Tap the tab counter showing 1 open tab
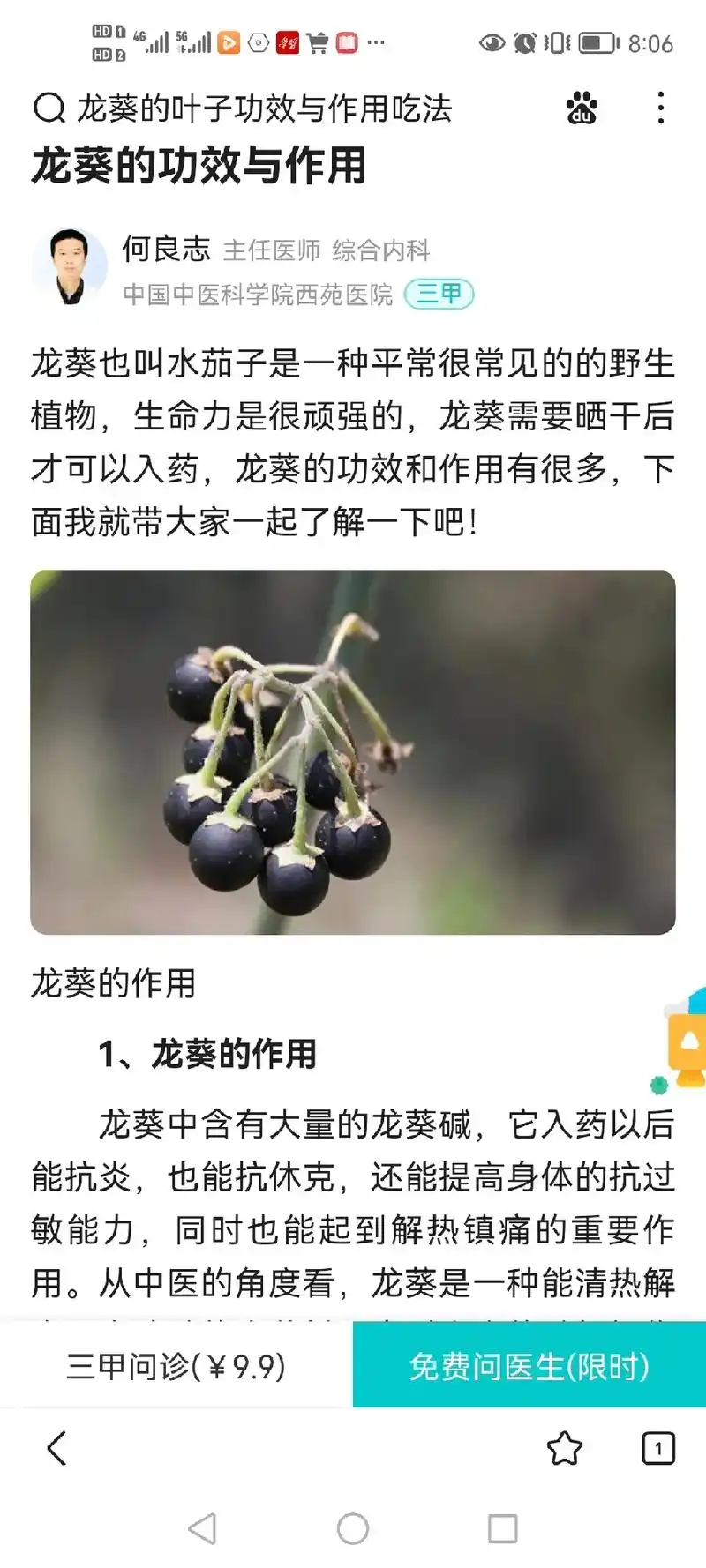Image resolution: width=706 pixels, height=1568 pixels. click(x=657, y=1447)
